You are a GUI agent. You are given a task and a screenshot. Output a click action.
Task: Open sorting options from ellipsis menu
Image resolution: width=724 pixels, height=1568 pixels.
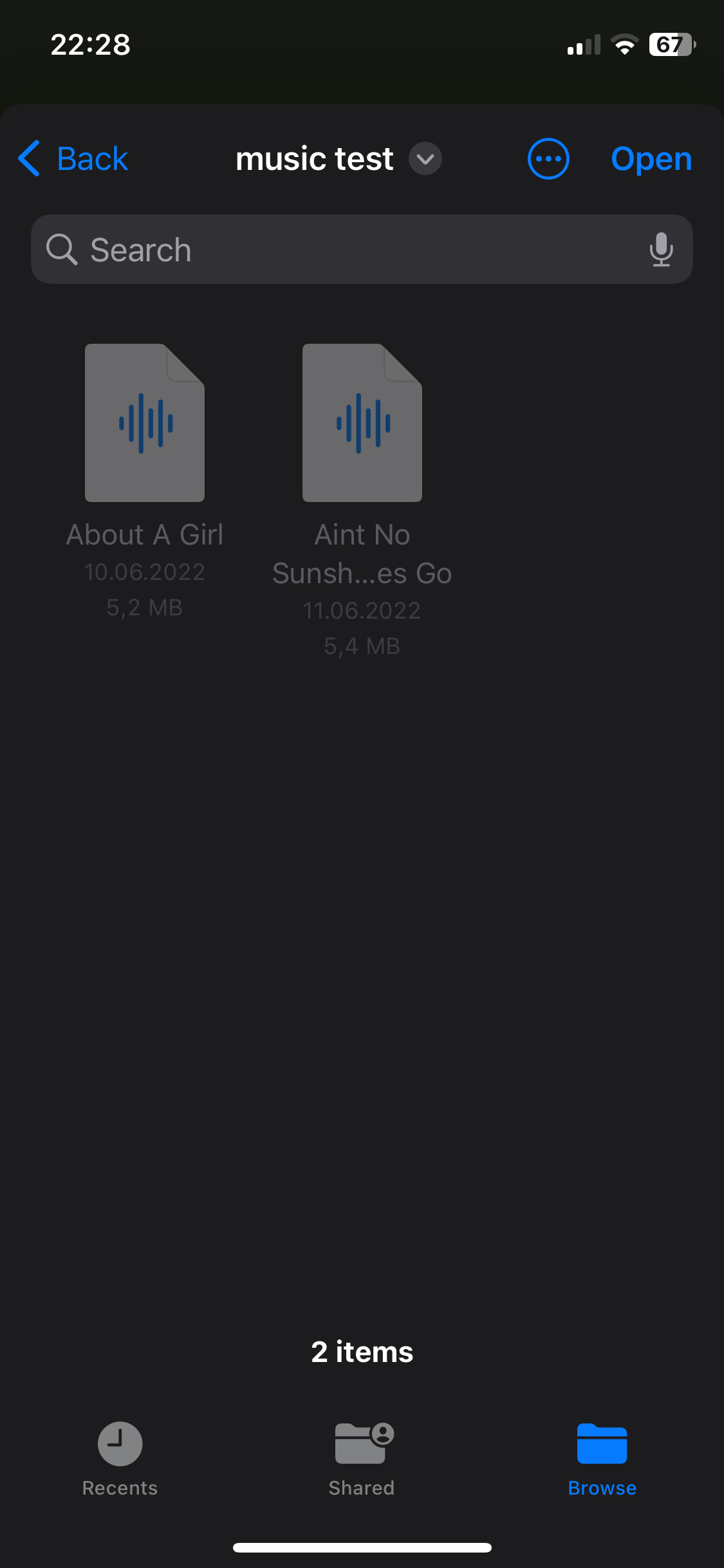pyautogui.click(x=548, y=158)
